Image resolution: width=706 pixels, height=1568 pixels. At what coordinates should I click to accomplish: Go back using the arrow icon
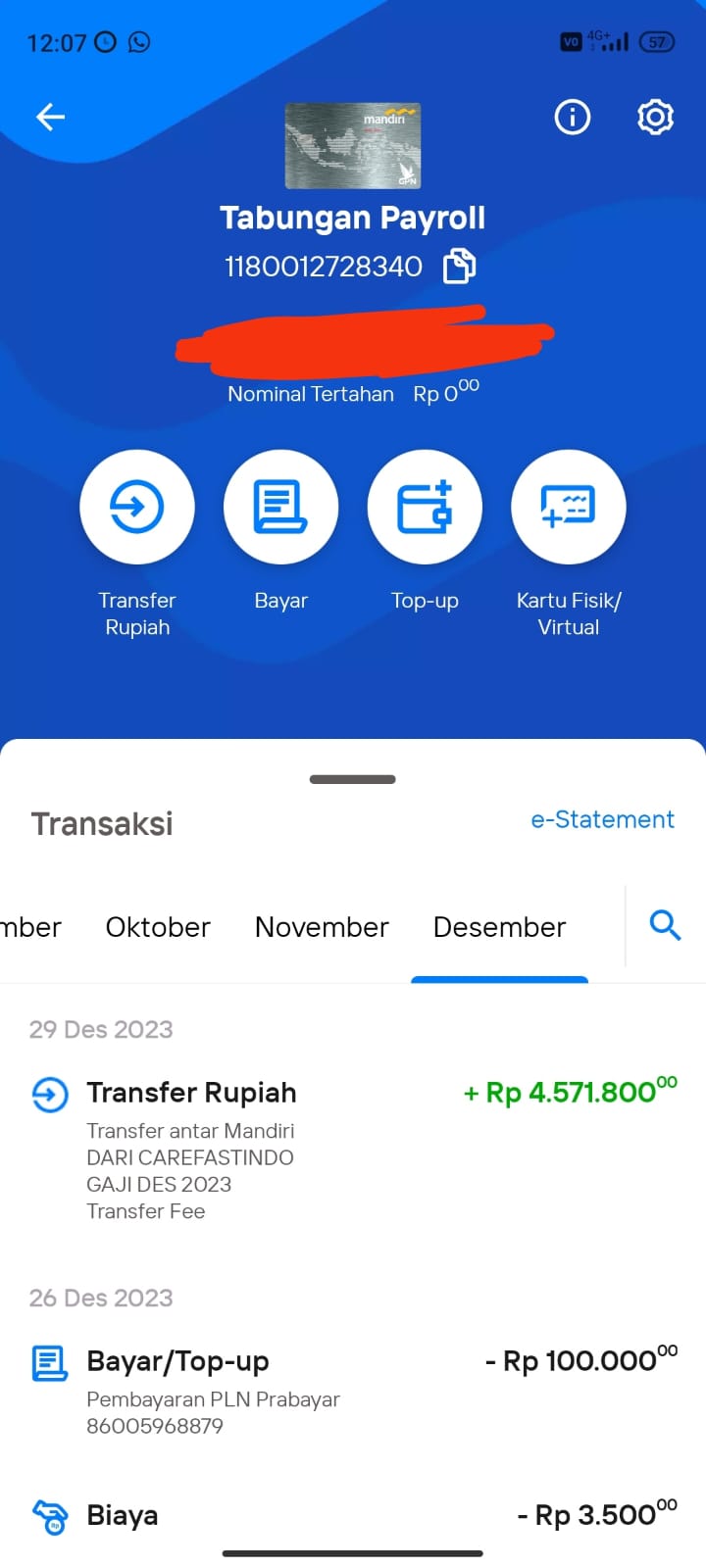point(50,118)
